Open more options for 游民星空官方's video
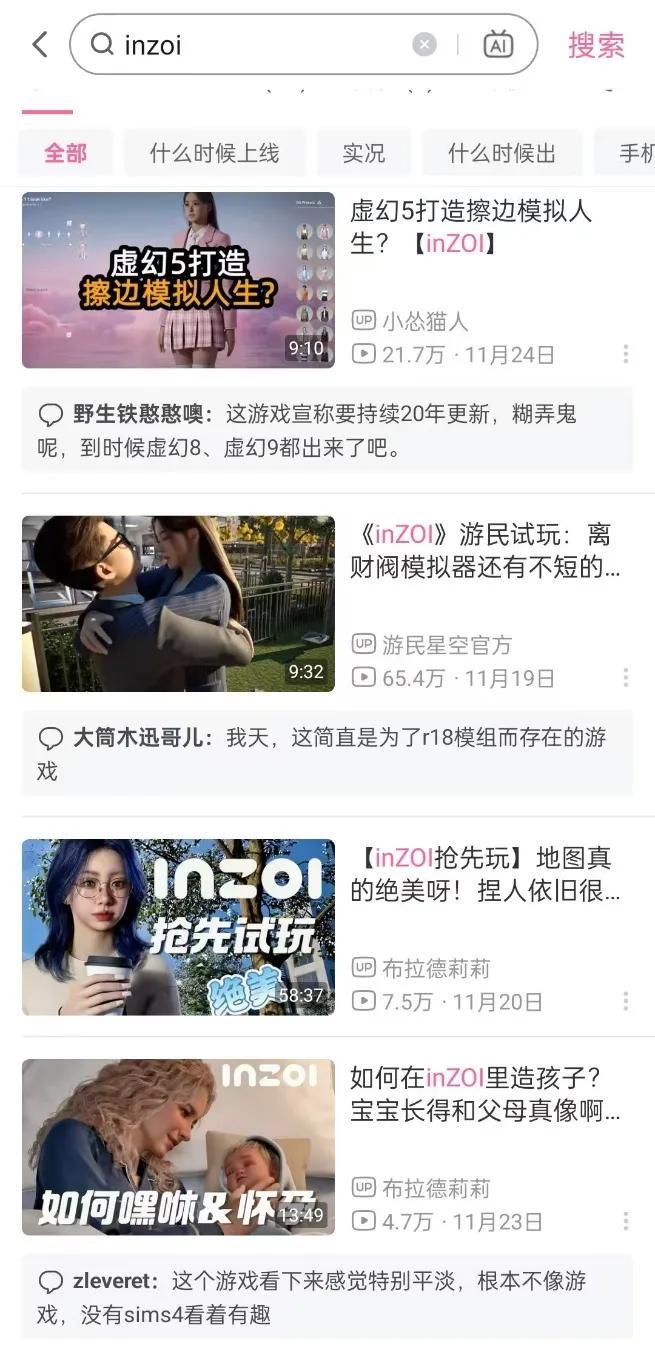The height and width of the screenshot is (1350, 655). click(x=625, y=677)
